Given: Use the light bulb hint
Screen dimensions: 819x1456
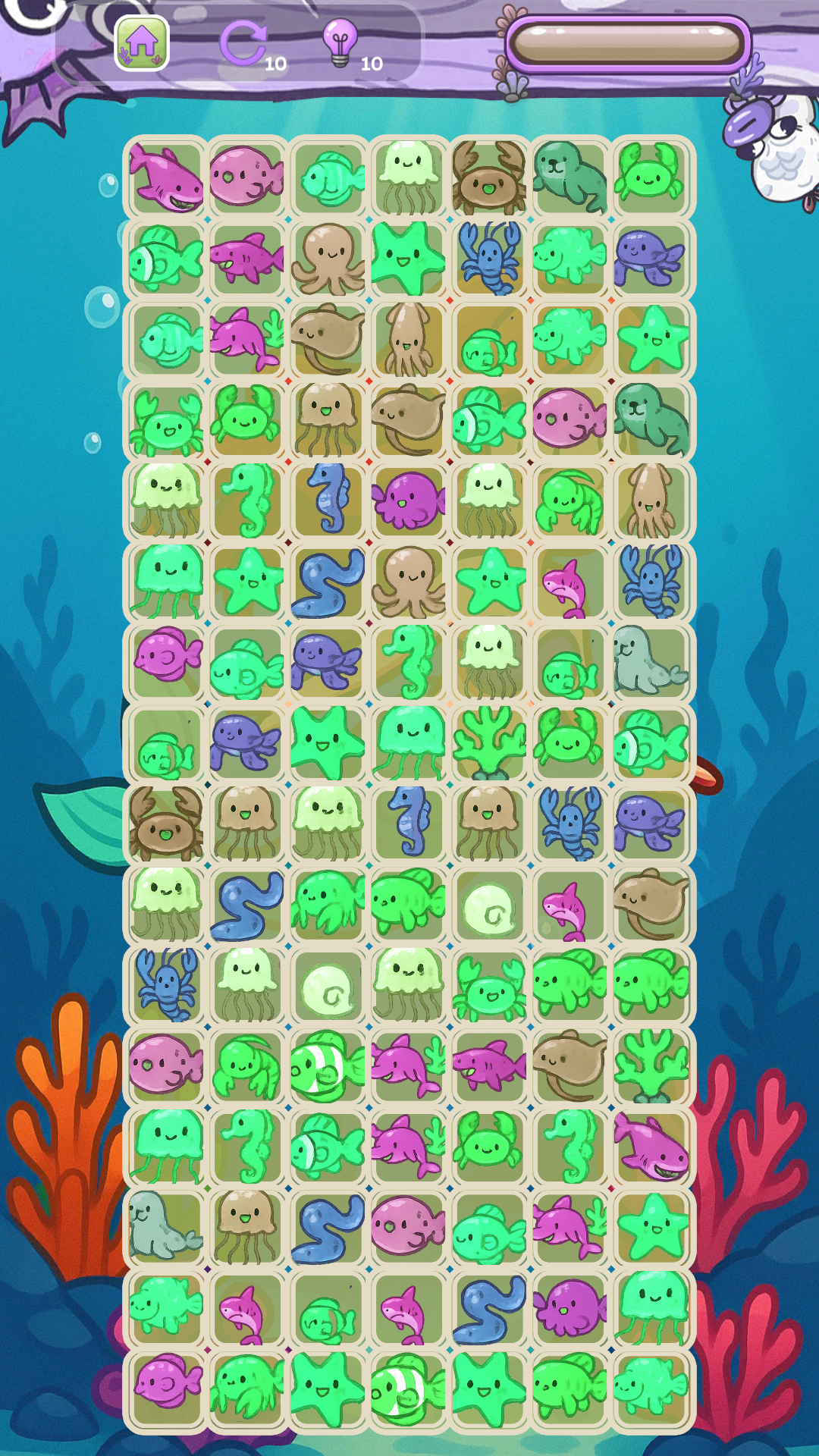Looking at the screenshot, I should (x=340, y=42).
